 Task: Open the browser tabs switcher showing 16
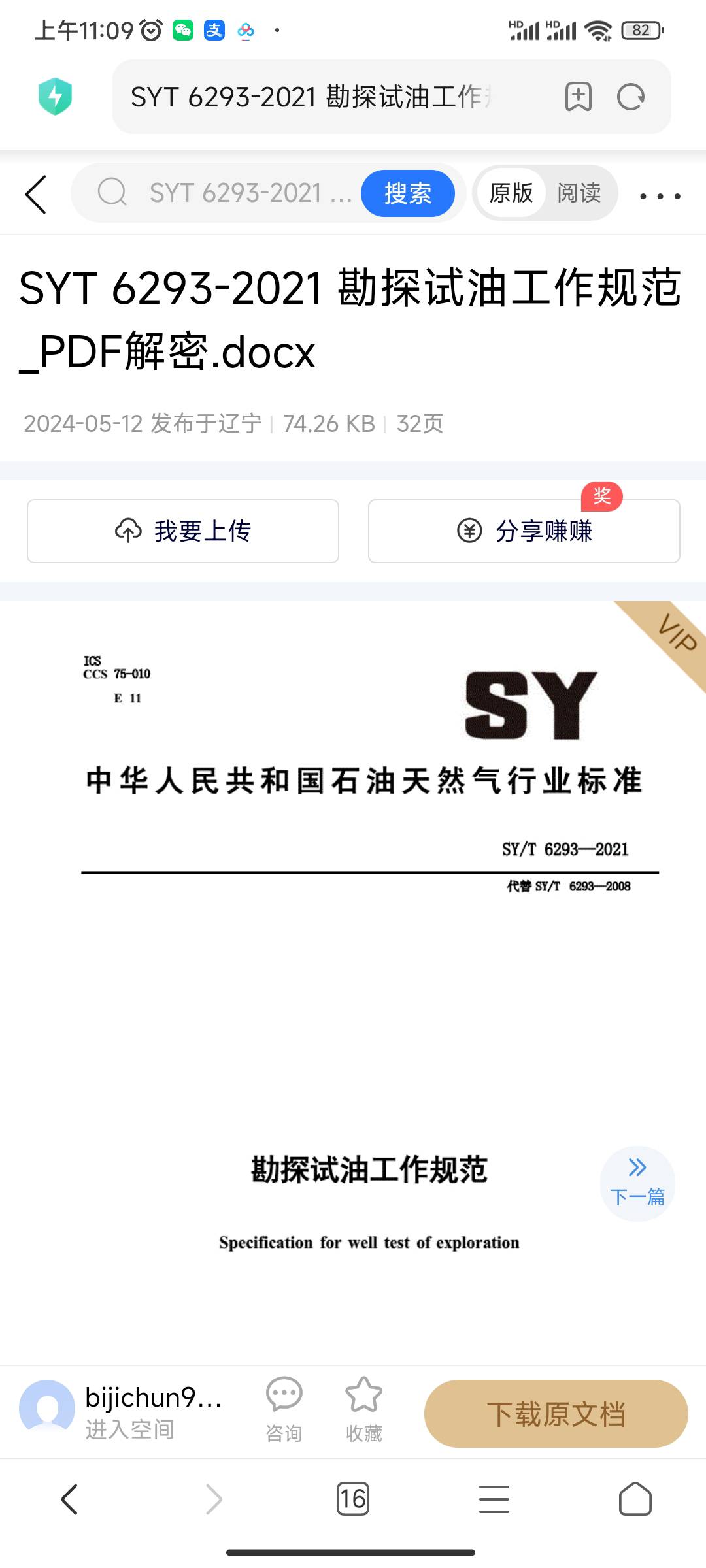(x=353, y=1499)
